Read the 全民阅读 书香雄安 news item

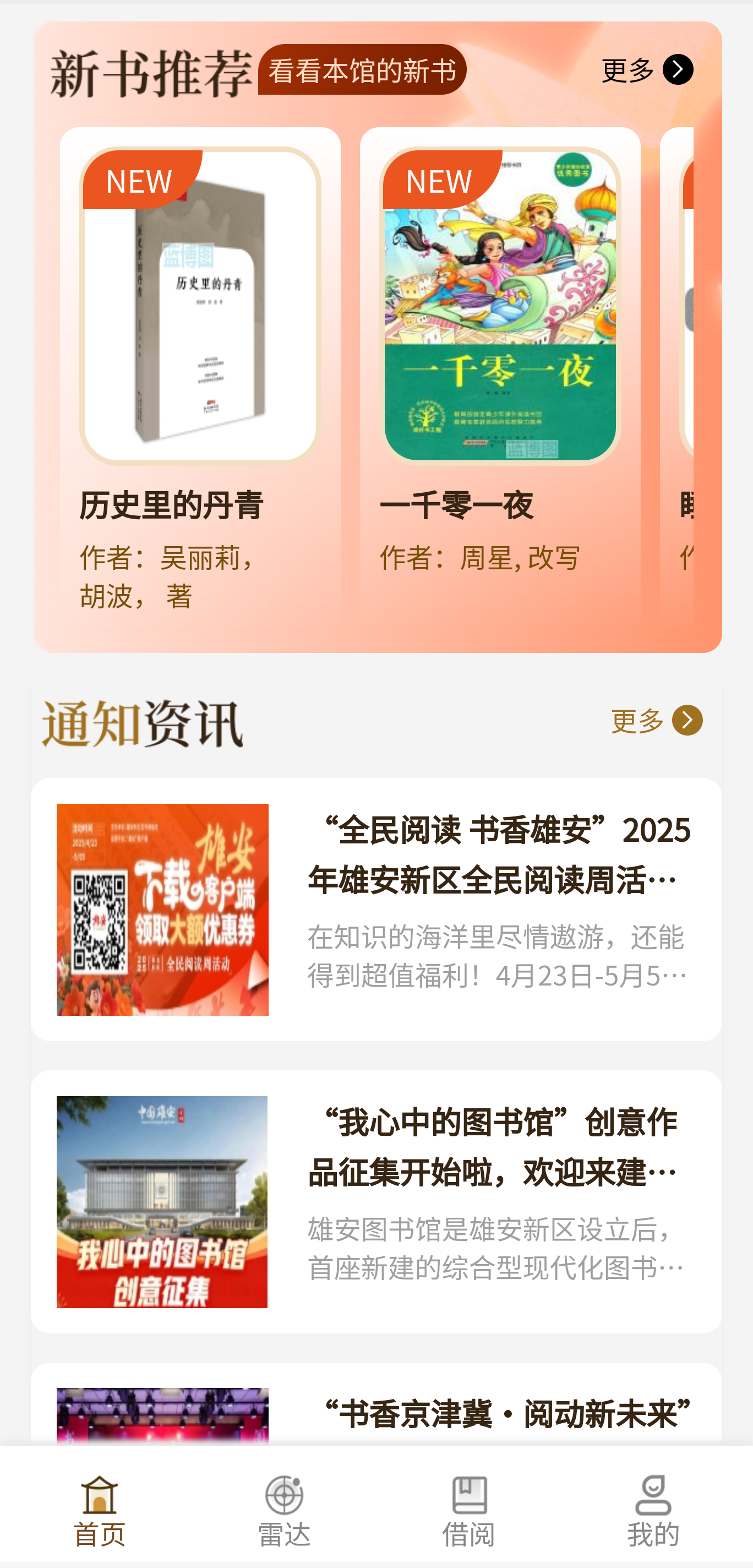[376, 909]
